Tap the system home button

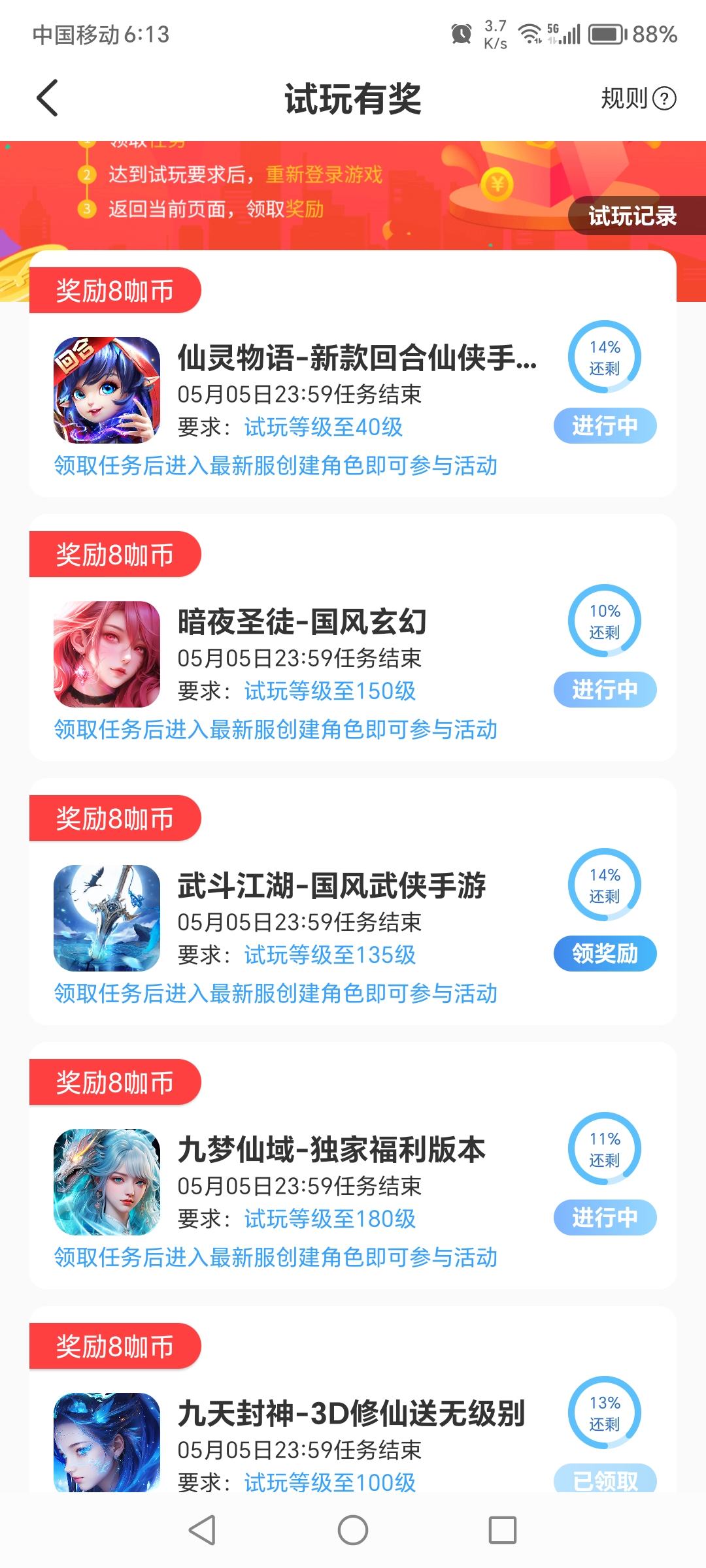(353, 1530)
